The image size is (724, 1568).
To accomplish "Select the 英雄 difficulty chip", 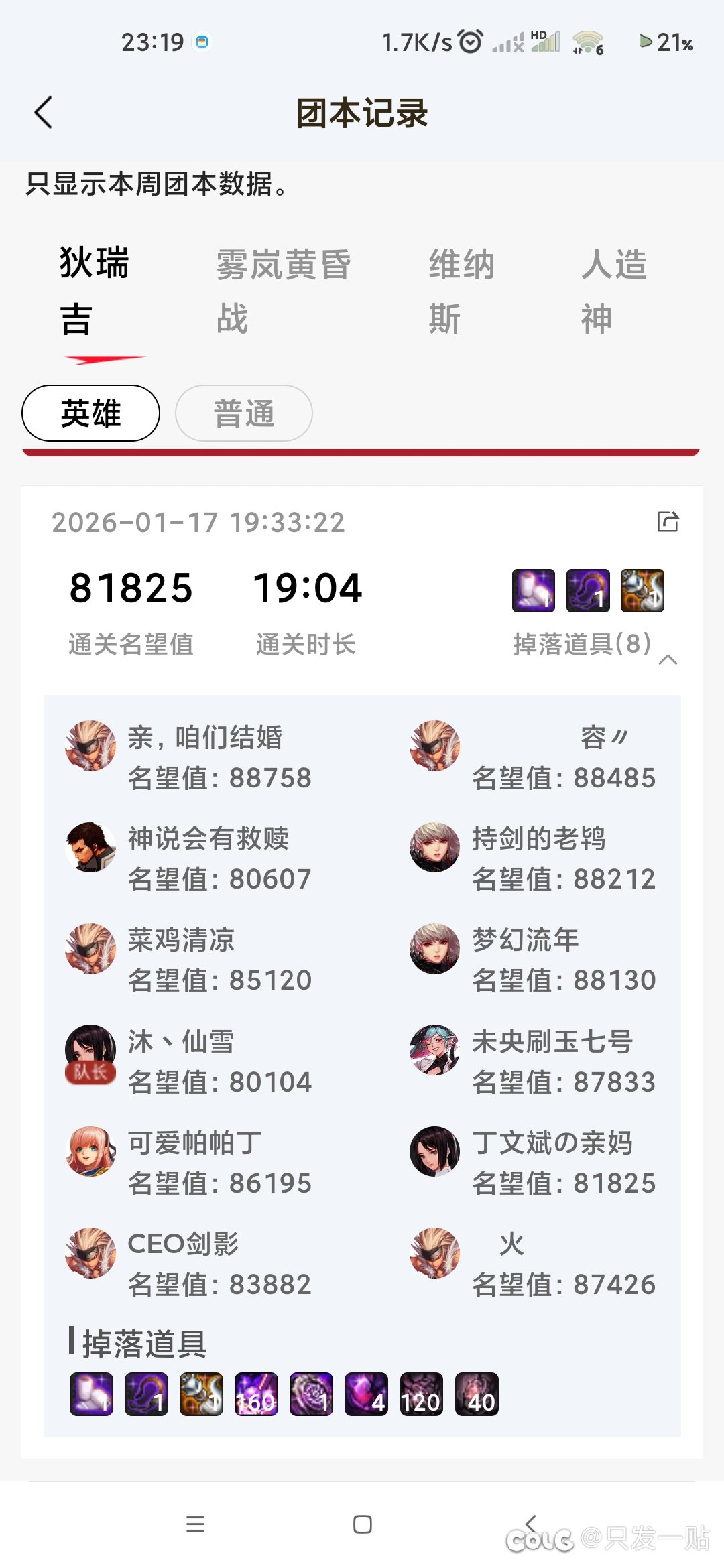I will pyautogui.click(x=91, y=413).
